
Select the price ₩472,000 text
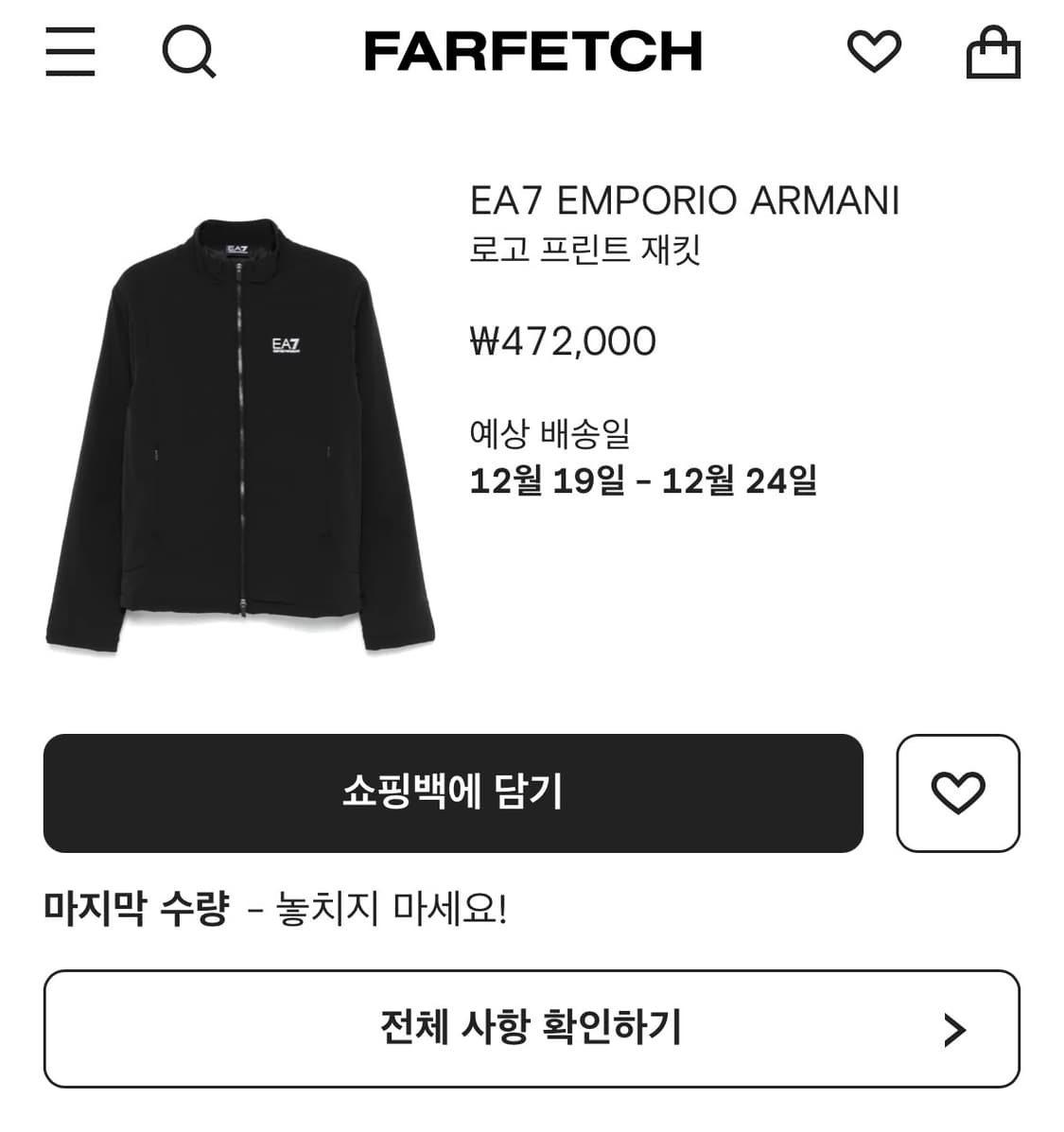[x=563, y=341]
